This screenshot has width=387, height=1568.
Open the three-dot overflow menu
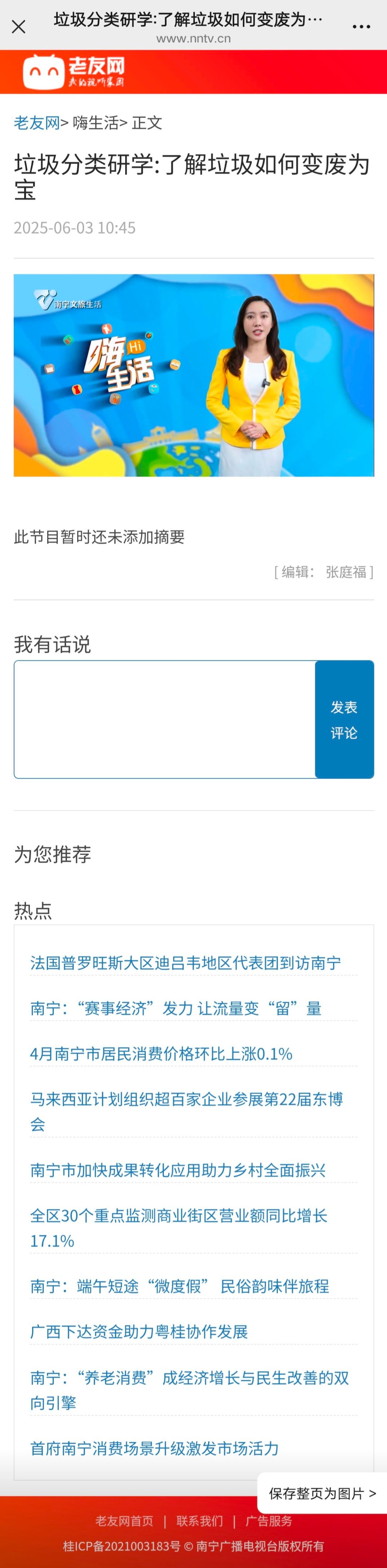361,27
